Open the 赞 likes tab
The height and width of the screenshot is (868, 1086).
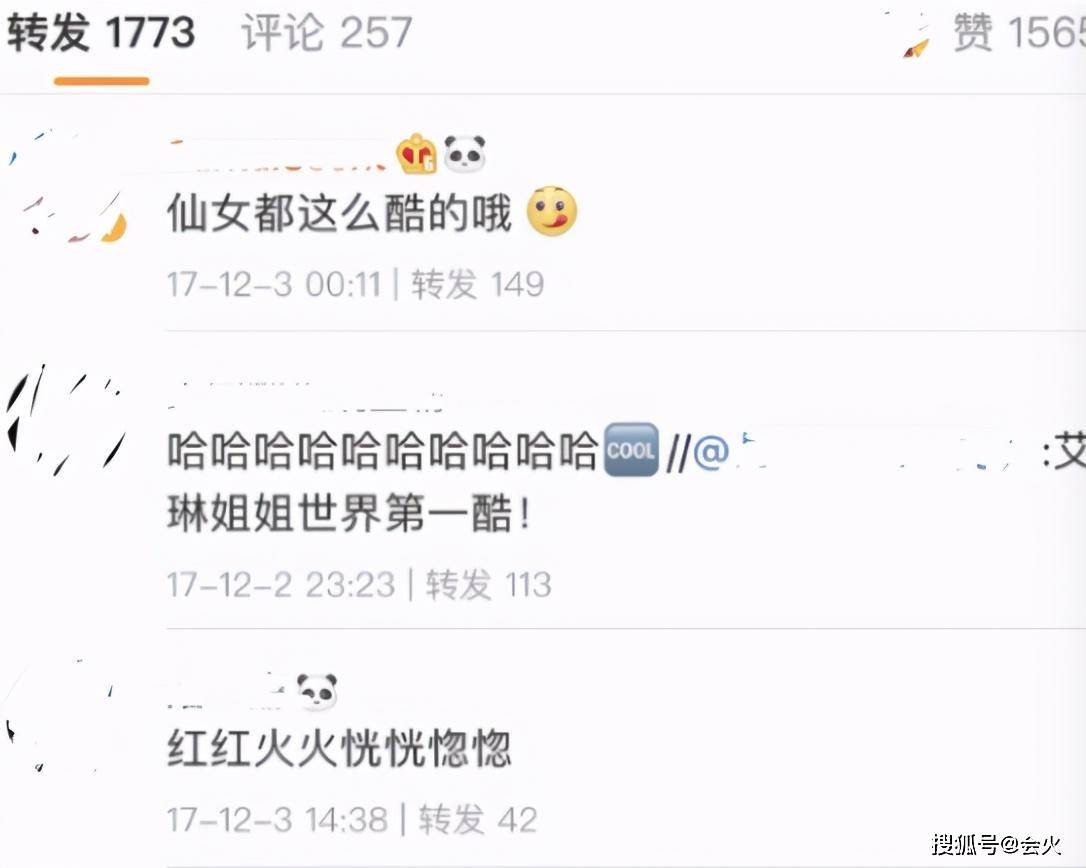coord(1015,33)
